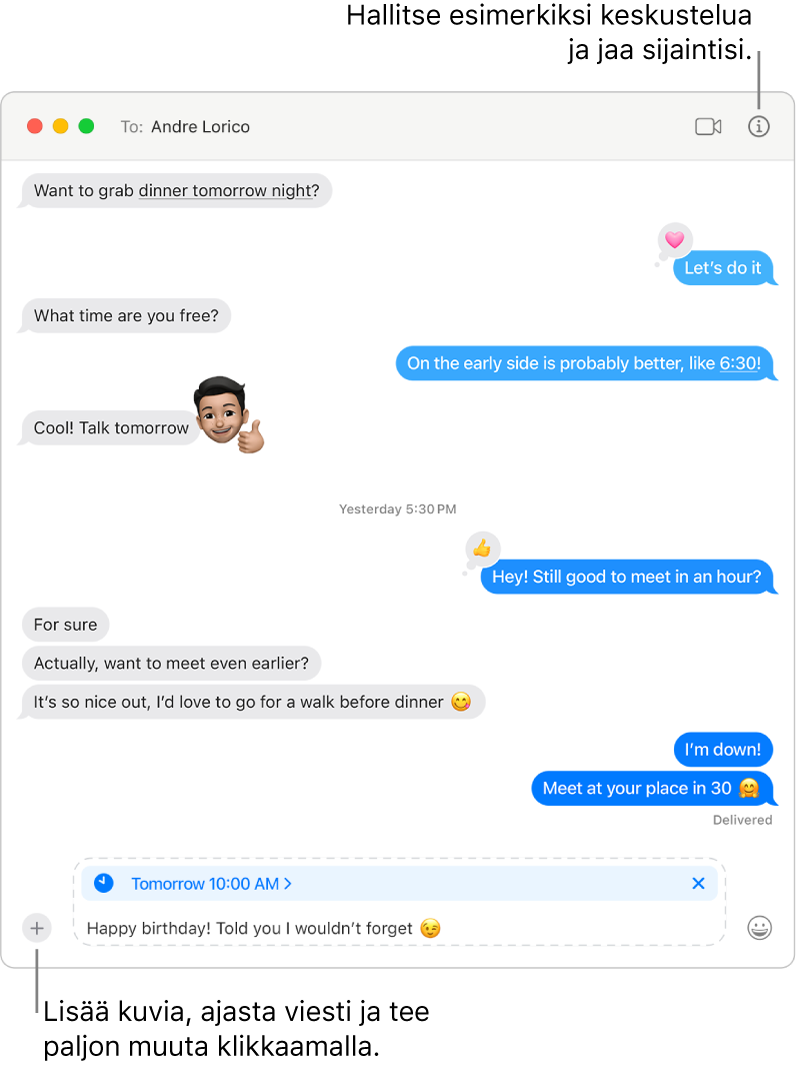Remove the scheduled send time
Image resolution: width=798 pixels, height=1067 pixels.
698,883
